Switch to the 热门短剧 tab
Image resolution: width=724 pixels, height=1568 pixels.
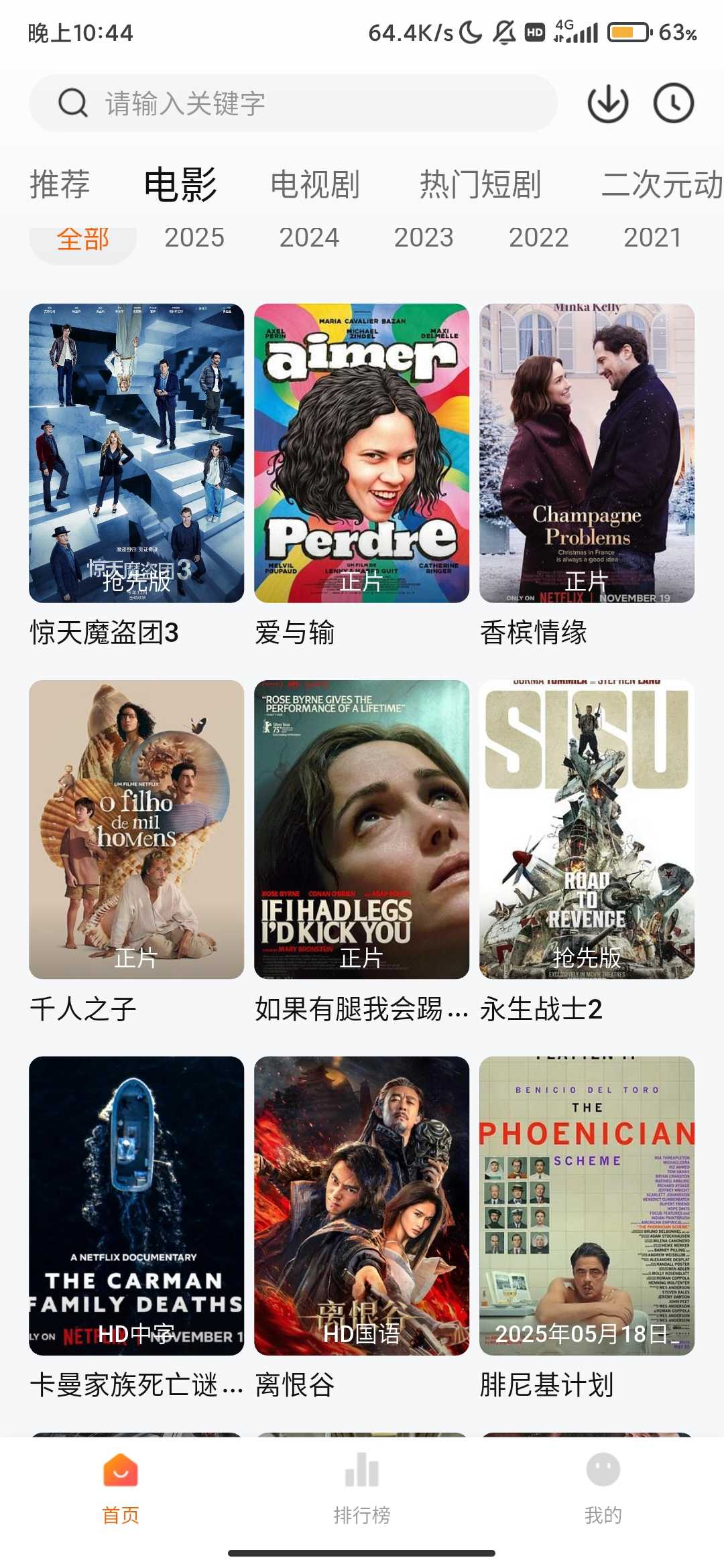[x=480, y=185]
